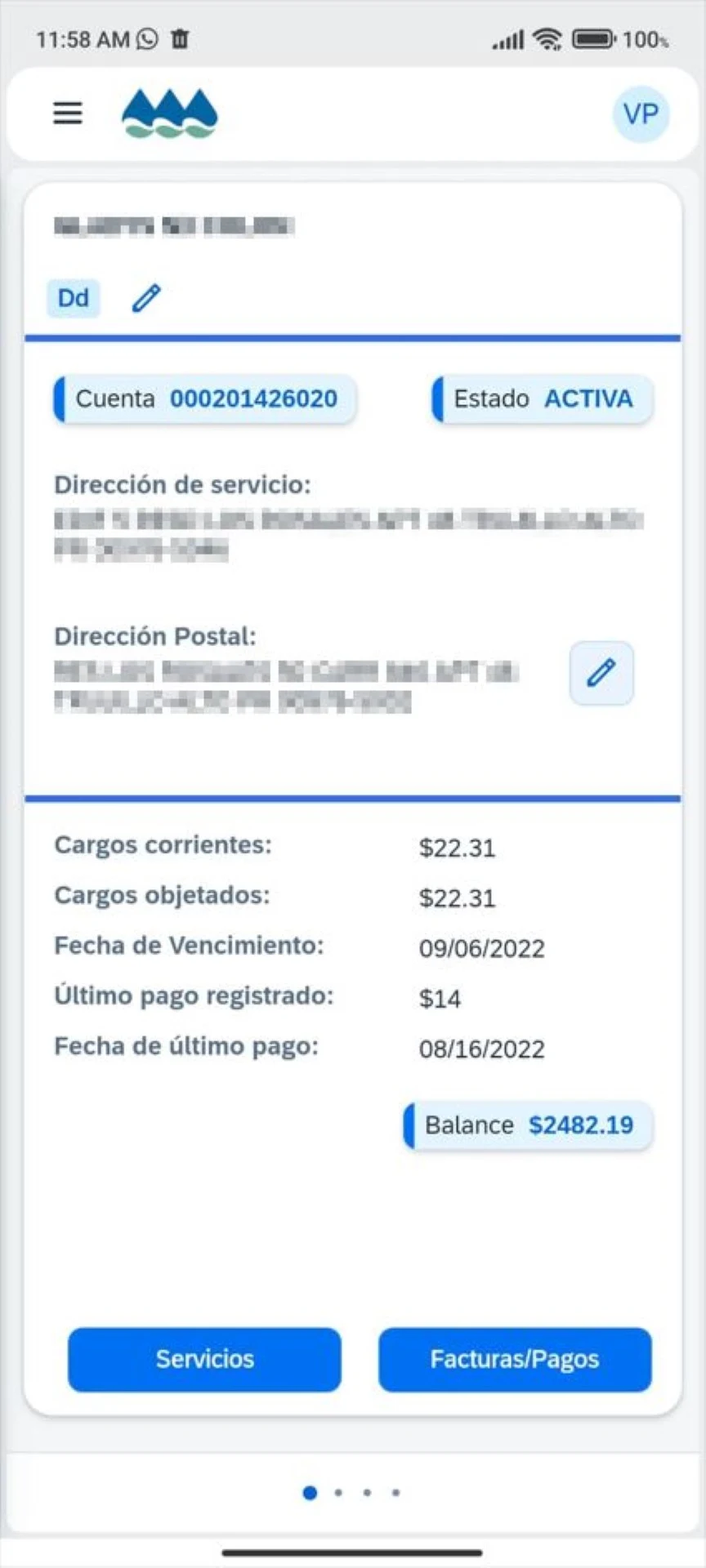Screen dimensions: 706x1568
Task: Go to Facturas/Pagos
Action: (515, 1359)
